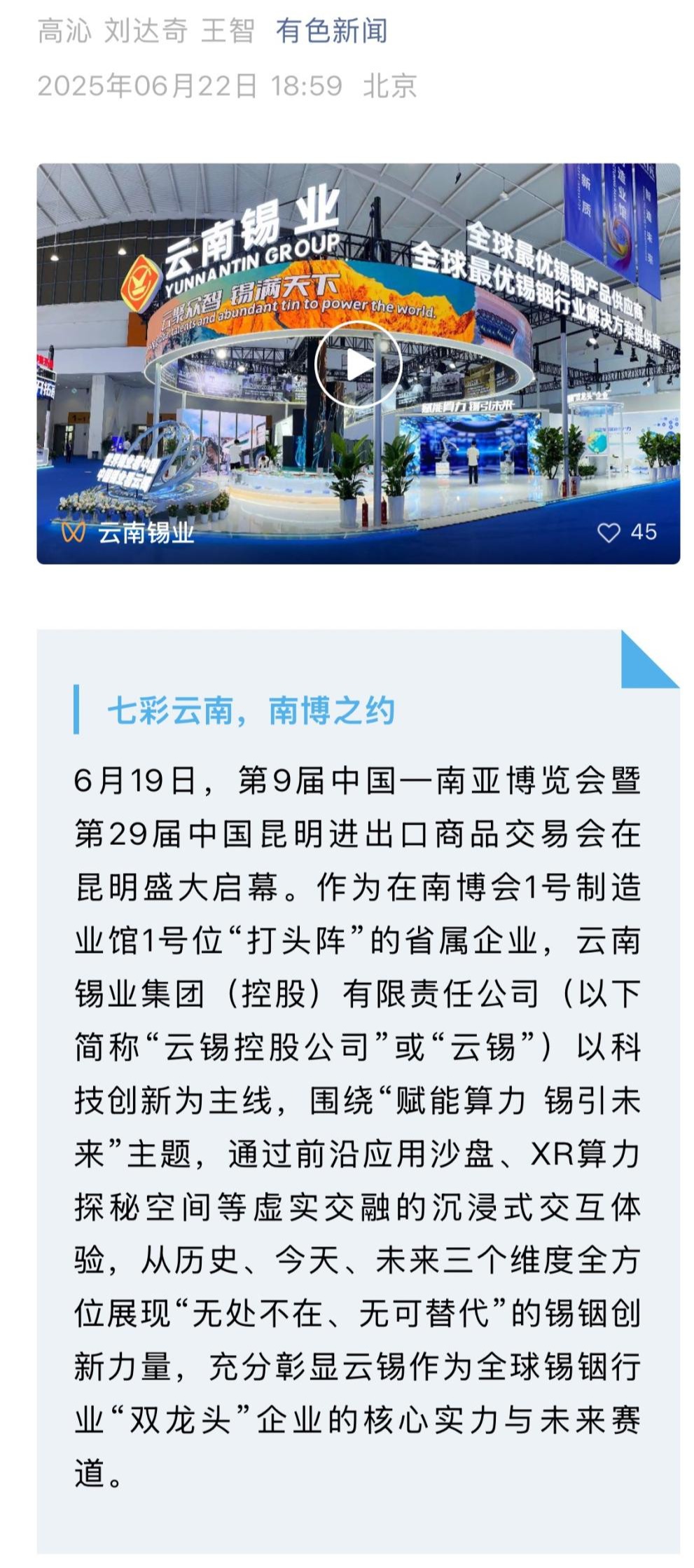Screen dimensions: 694x1568
Task: Like the video with the heart icon
Action: click(x=609, y=532)
